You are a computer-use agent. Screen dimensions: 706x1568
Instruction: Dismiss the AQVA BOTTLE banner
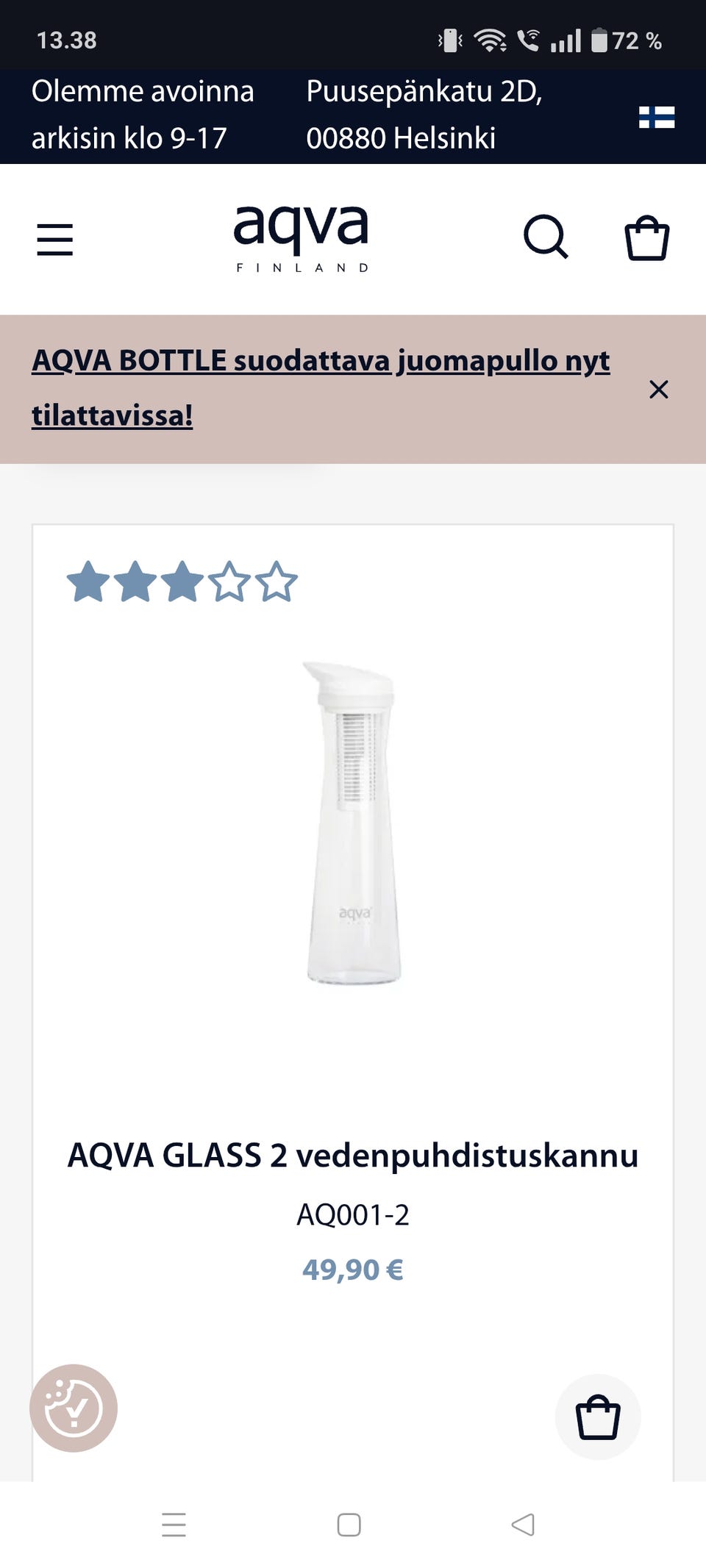[x=658, y=389]
